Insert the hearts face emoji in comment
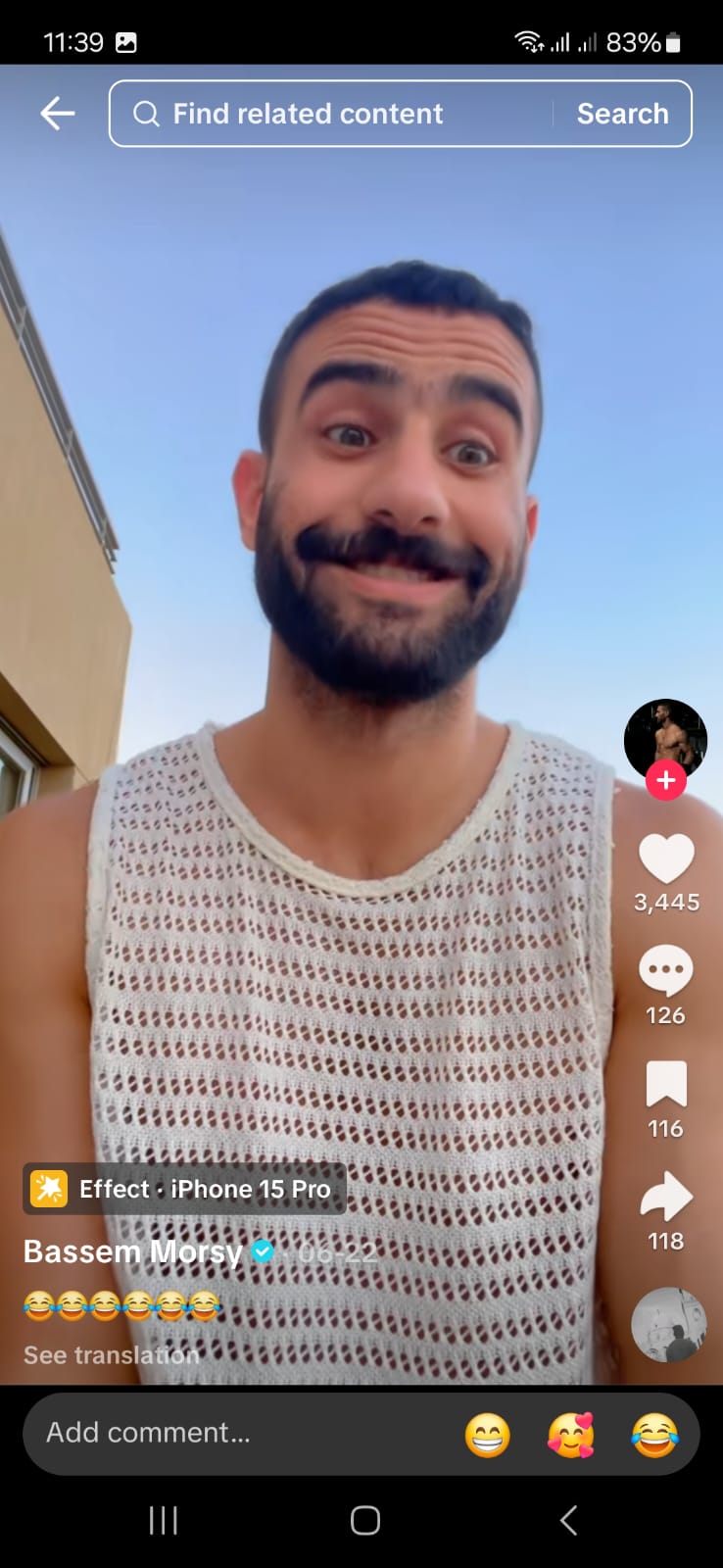Screen dimensions: 723x1568 [571, 1435]
